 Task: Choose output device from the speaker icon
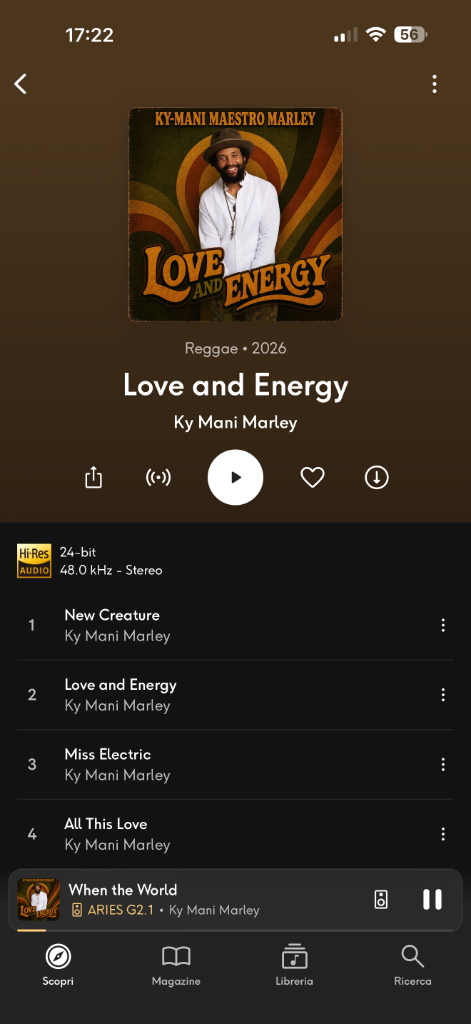[x=382, y=899]
